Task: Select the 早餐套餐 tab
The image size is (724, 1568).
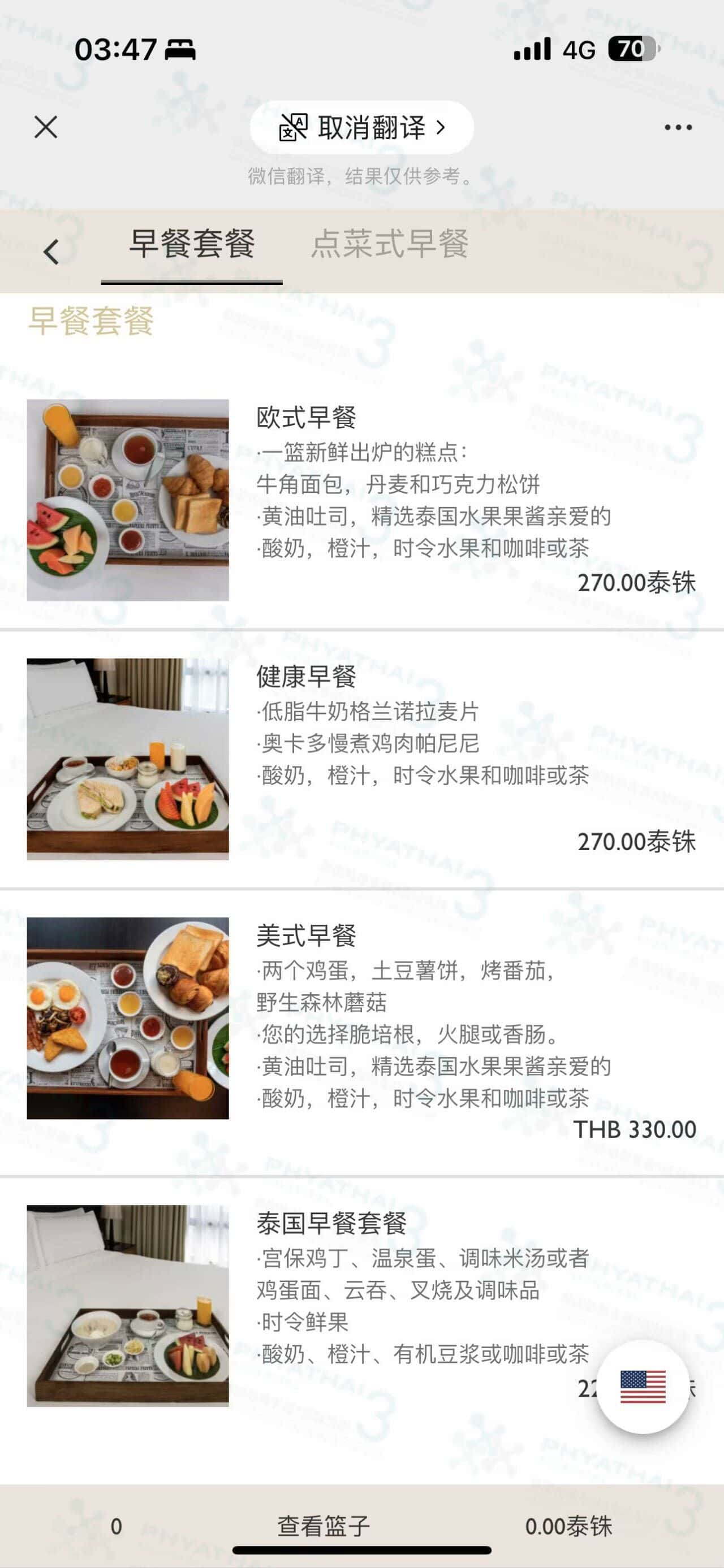Action: click(x=192, y=245)
